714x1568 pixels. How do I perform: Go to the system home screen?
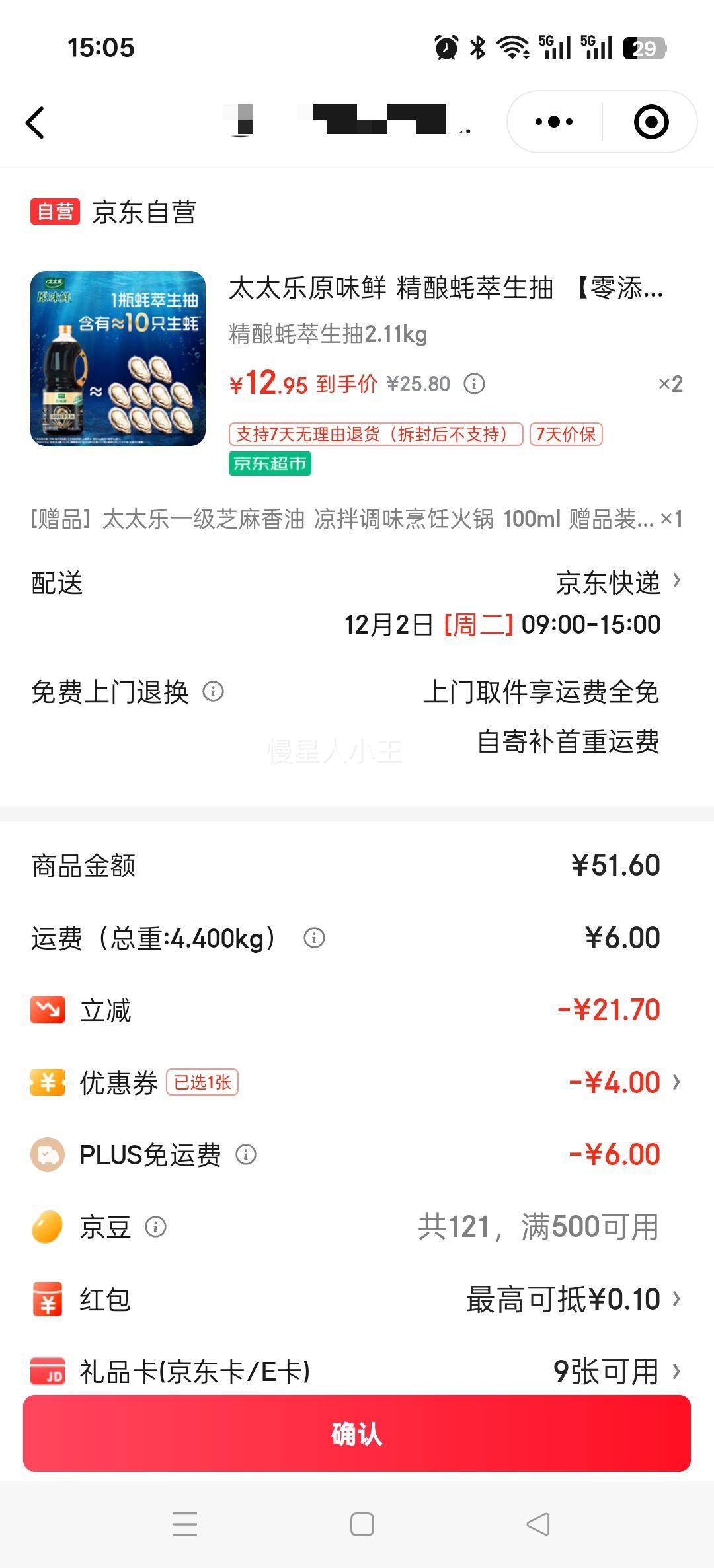click(x=362, y=1524)
